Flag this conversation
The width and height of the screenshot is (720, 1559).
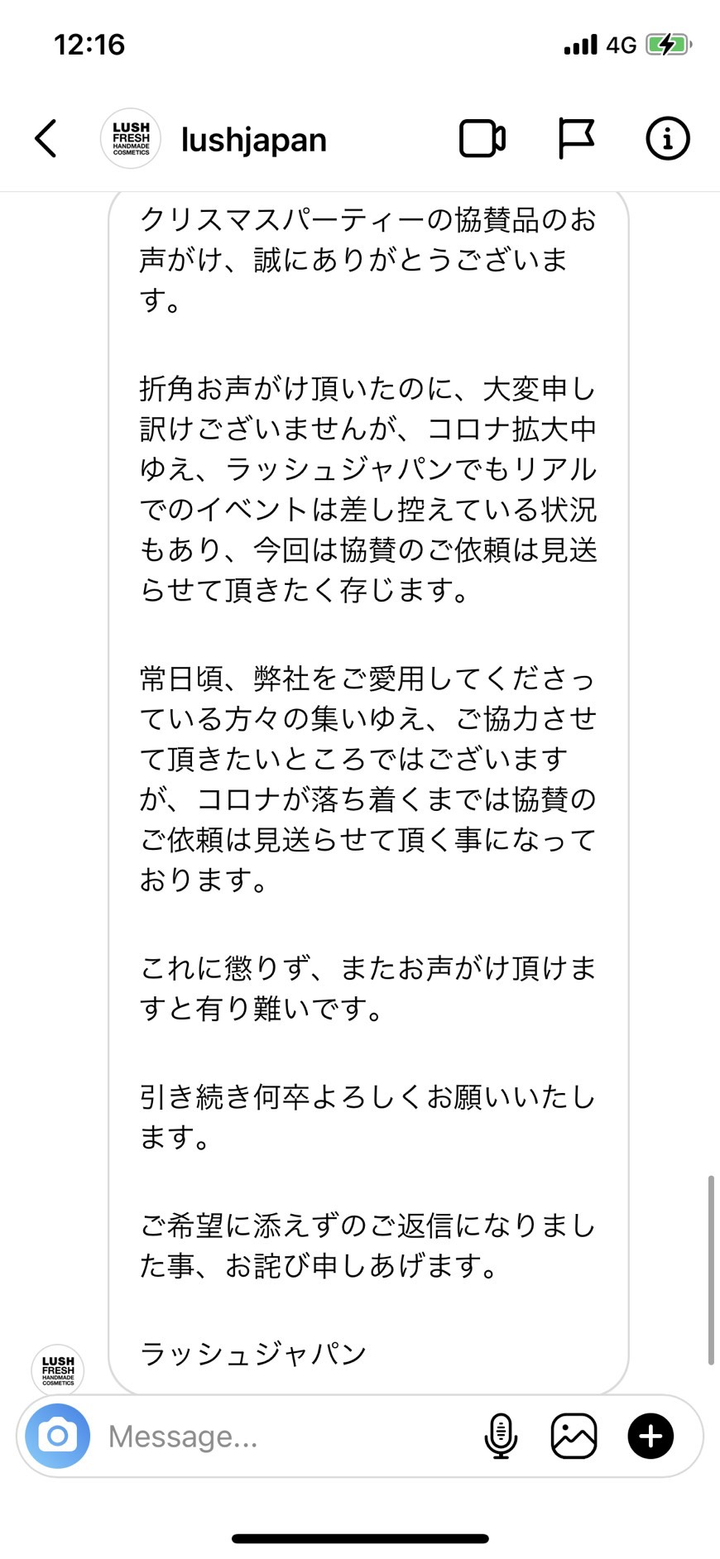click(576, 139)
